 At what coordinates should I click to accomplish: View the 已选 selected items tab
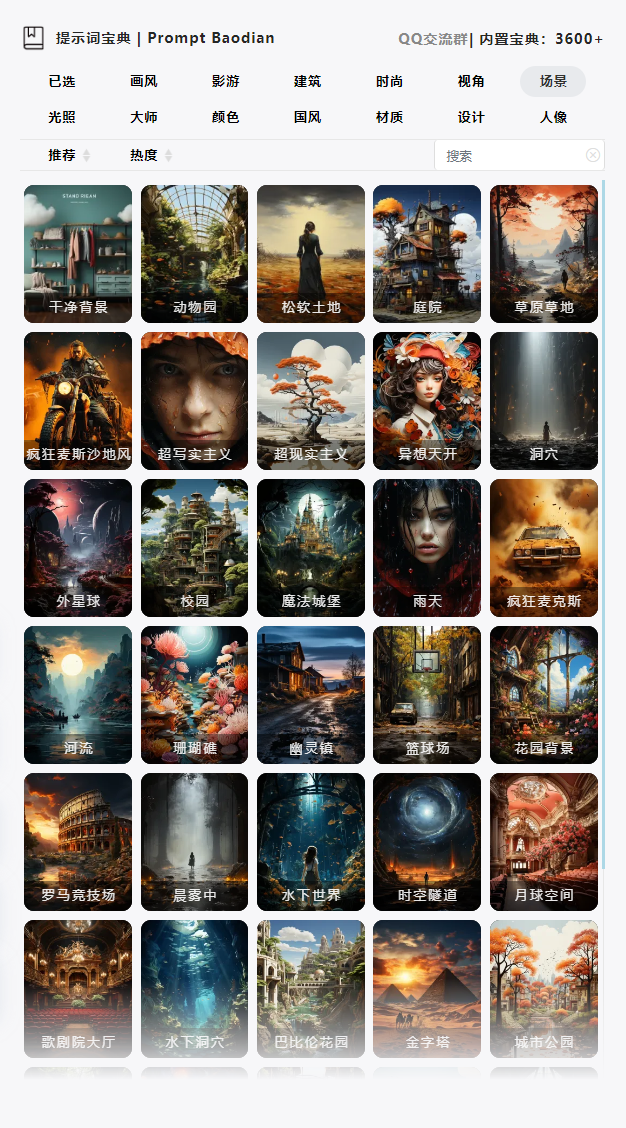click(x=62, y=81)
